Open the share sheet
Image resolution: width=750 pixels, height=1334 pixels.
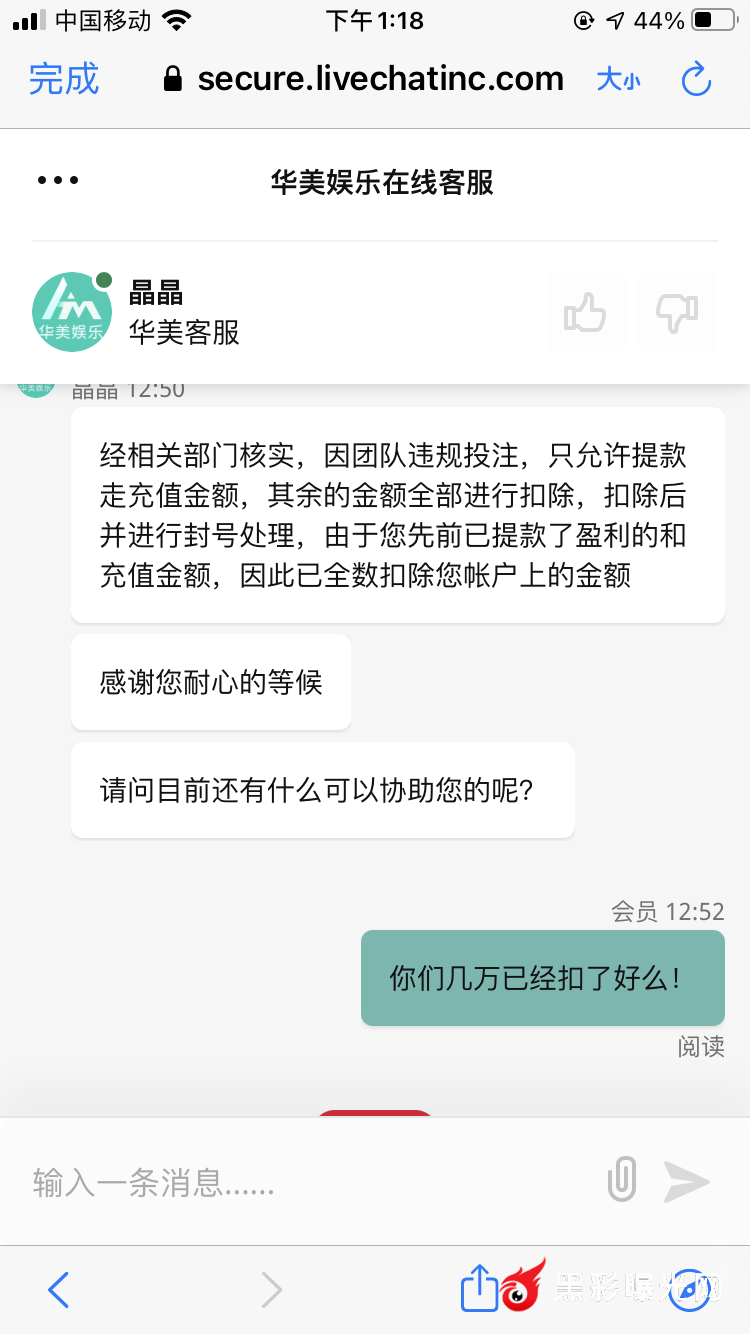pos(479,1289)
